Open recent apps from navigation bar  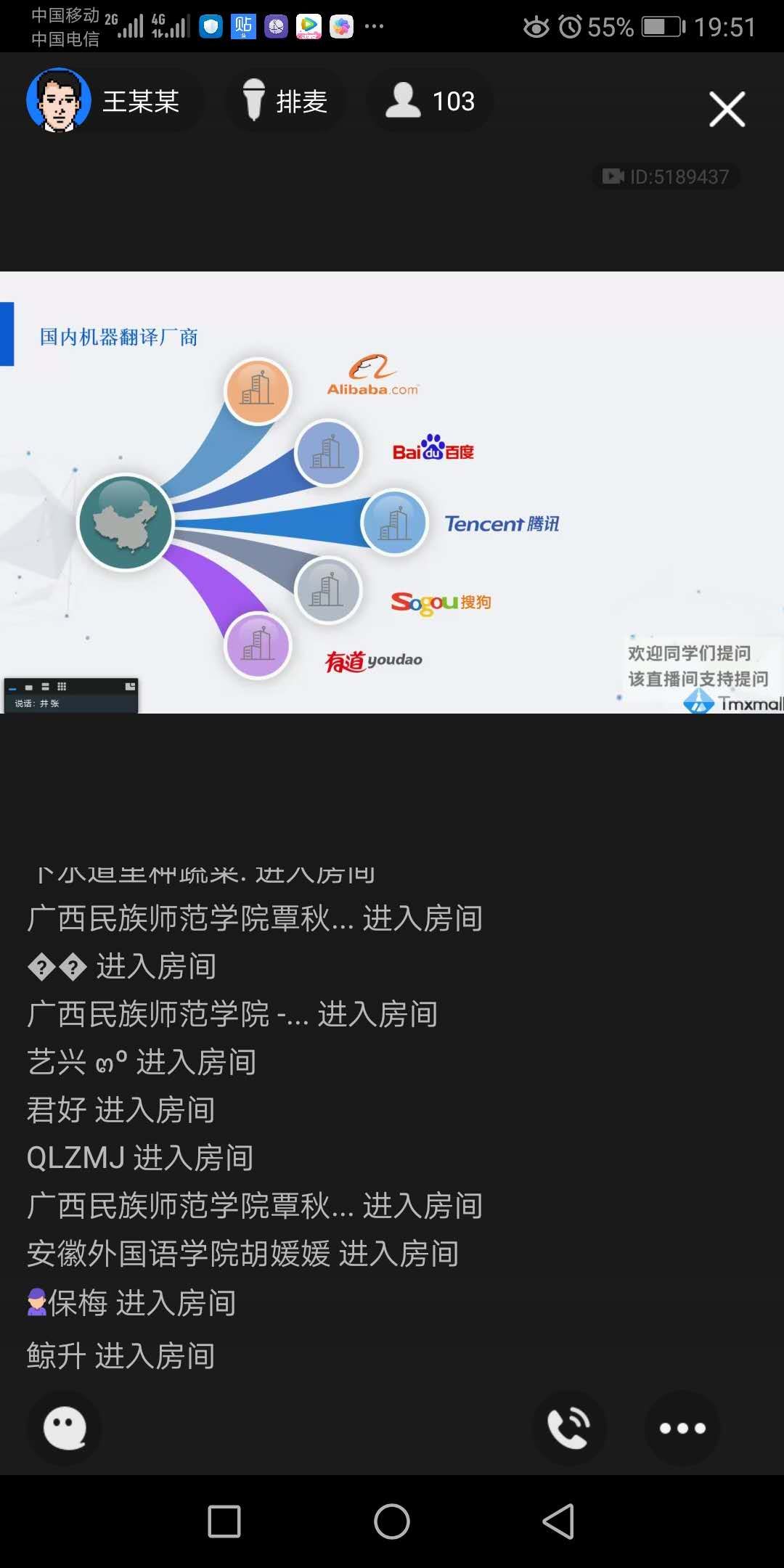click(224, 1521)
